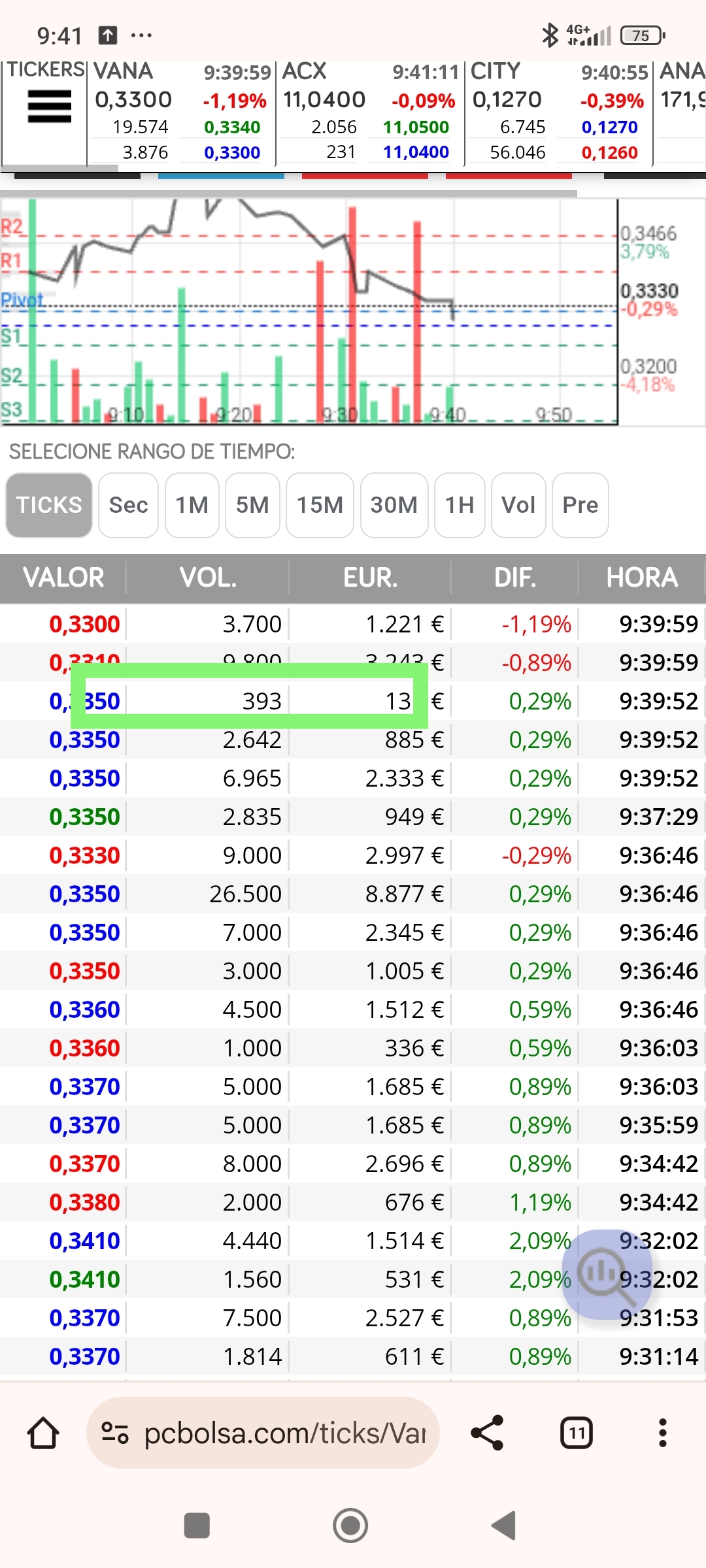Open the ACX ticker card
The width and height of the screenshot is (706, 1568).
point(370,114)
